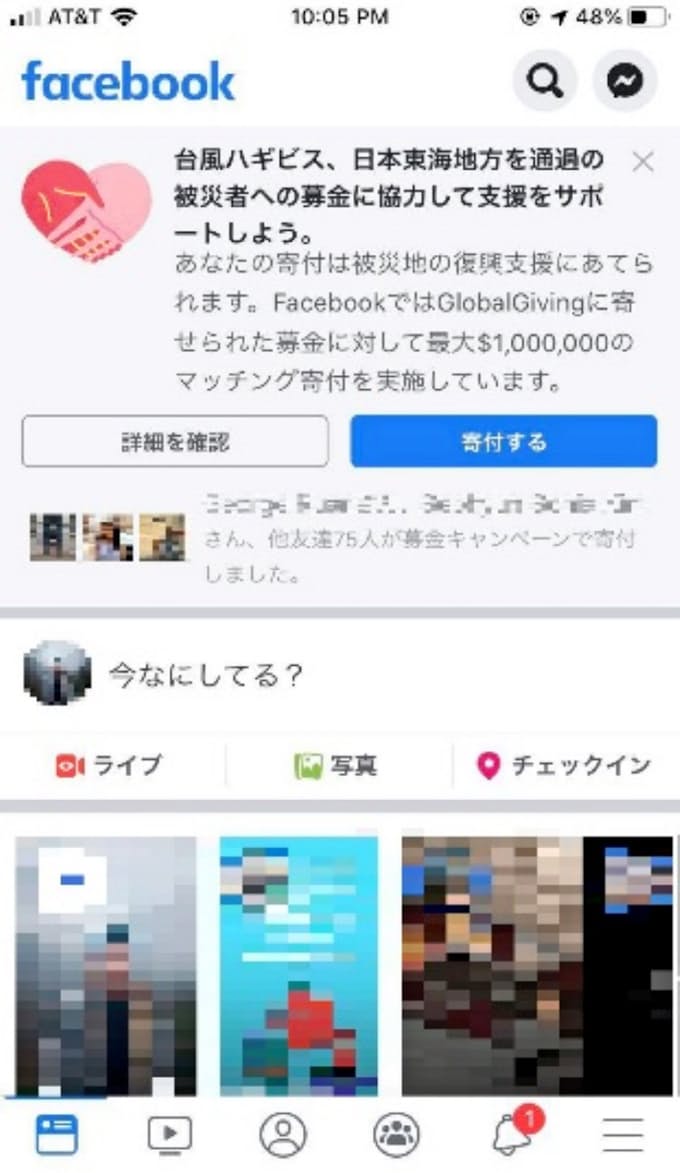Open your profile picture beside the composer

click(57, 673)
